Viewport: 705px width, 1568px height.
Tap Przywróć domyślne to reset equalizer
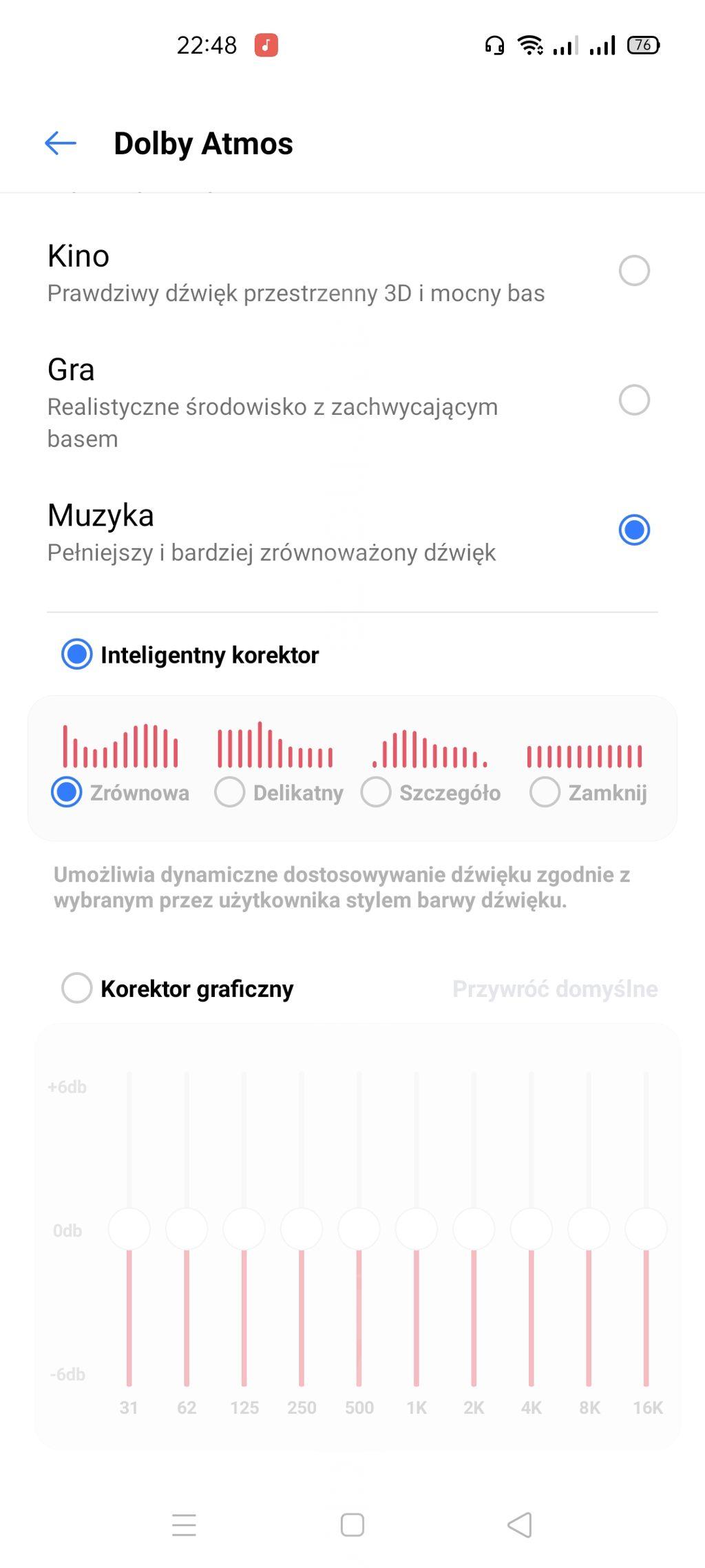(555, 989)
